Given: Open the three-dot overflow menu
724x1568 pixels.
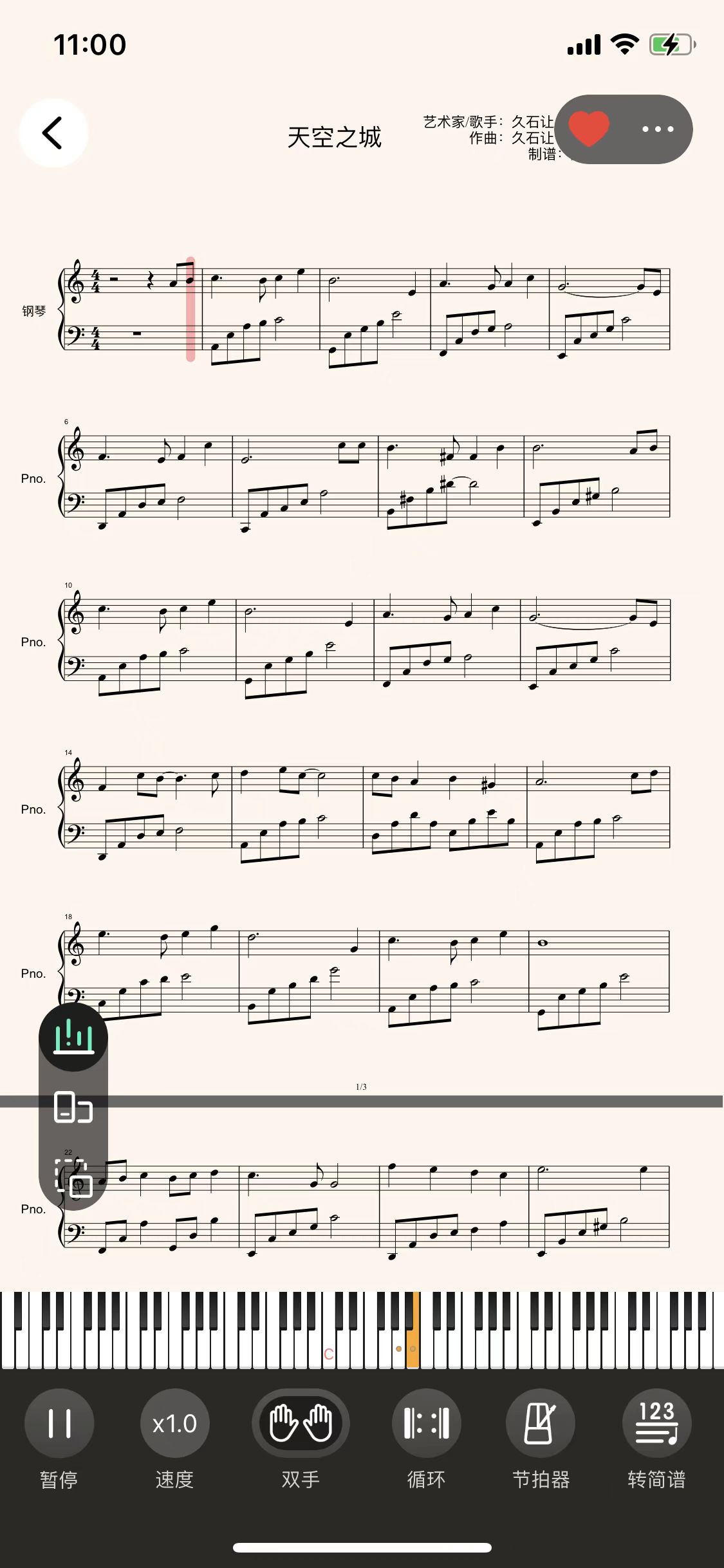Looking at the screenshot, I should click(657, 129).
